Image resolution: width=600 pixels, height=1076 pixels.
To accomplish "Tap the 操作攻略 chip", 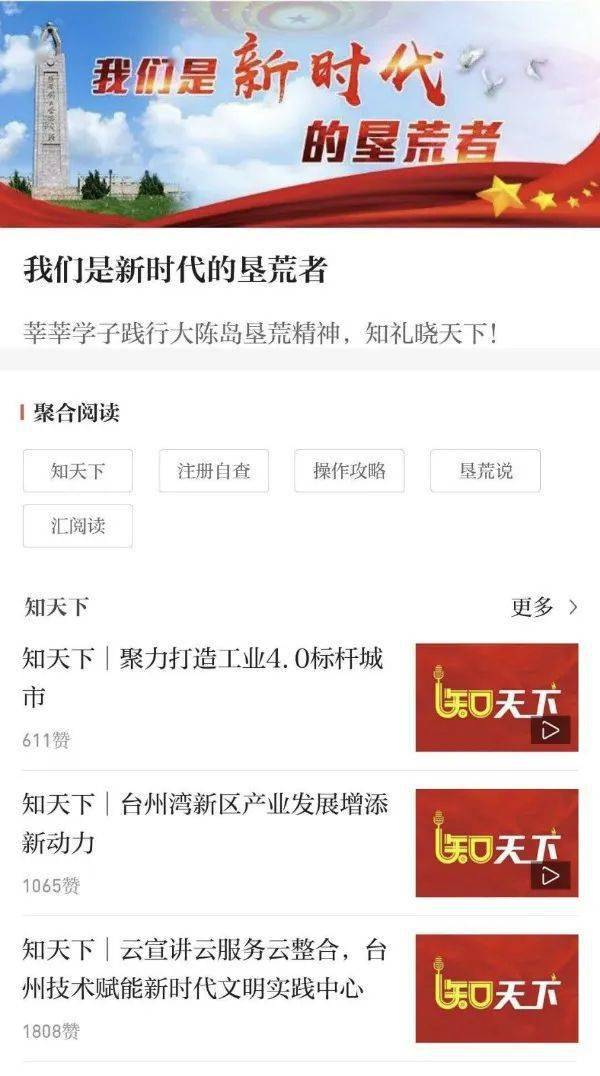I will (x=349, y=471).
